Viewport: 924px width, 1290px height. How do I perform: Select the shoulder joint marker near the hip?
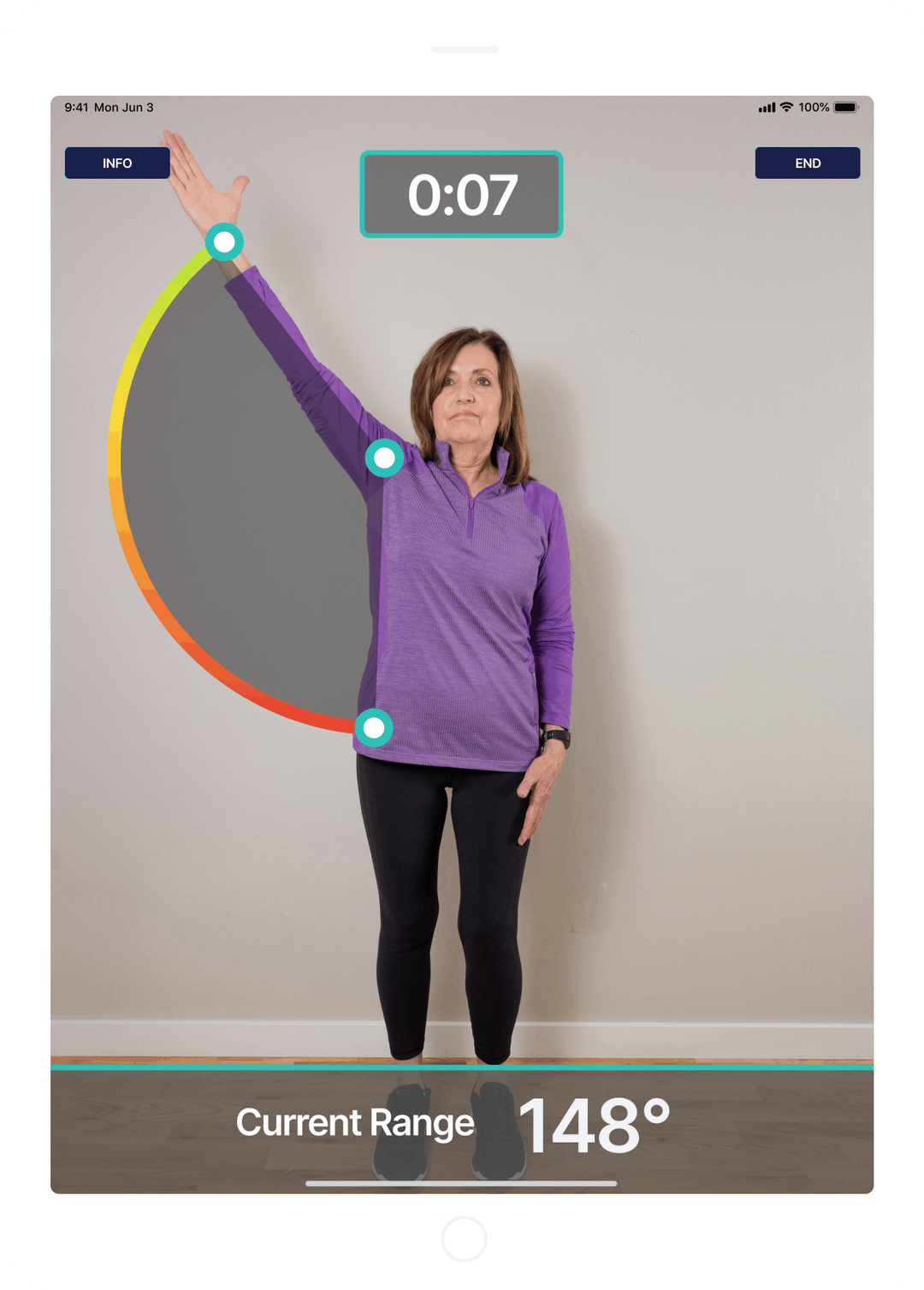tap(375, 729)
